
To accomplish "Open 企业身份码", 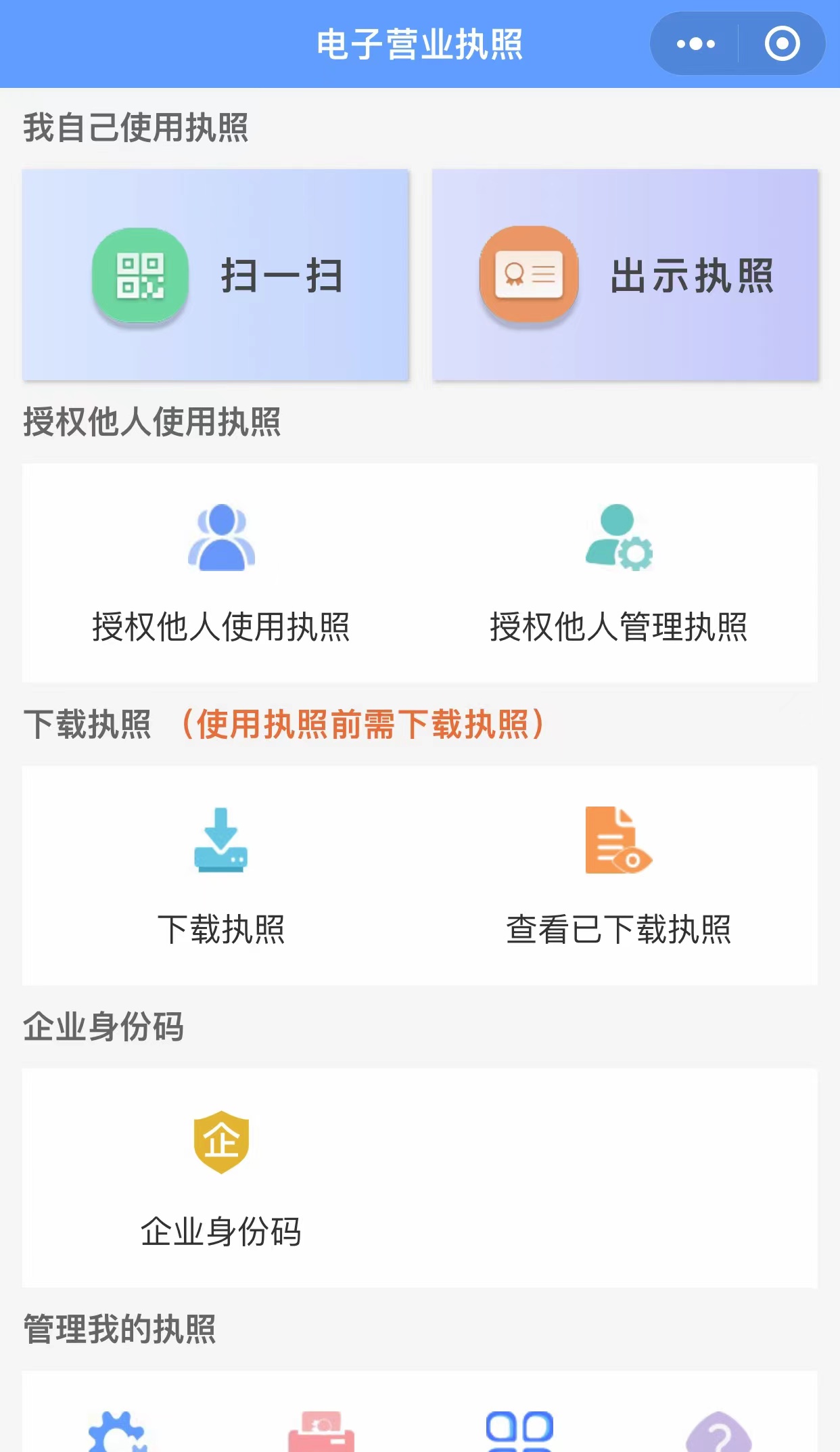I will (221, 1179).
